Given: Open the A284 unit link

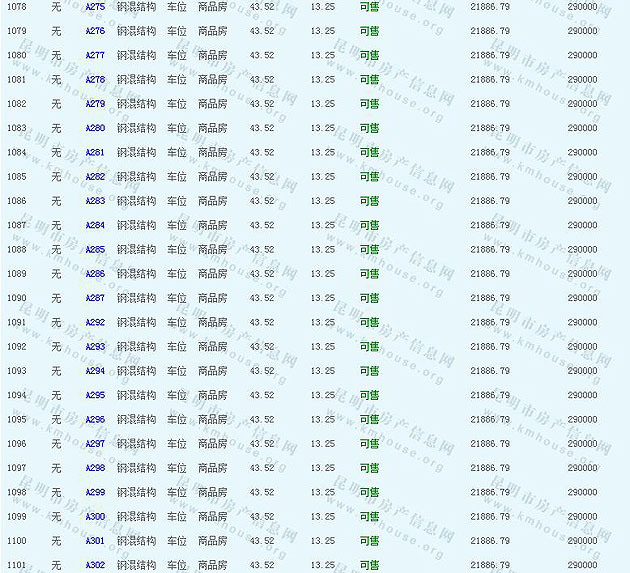Looking at the screenshot, I should (x=95, y=225).
